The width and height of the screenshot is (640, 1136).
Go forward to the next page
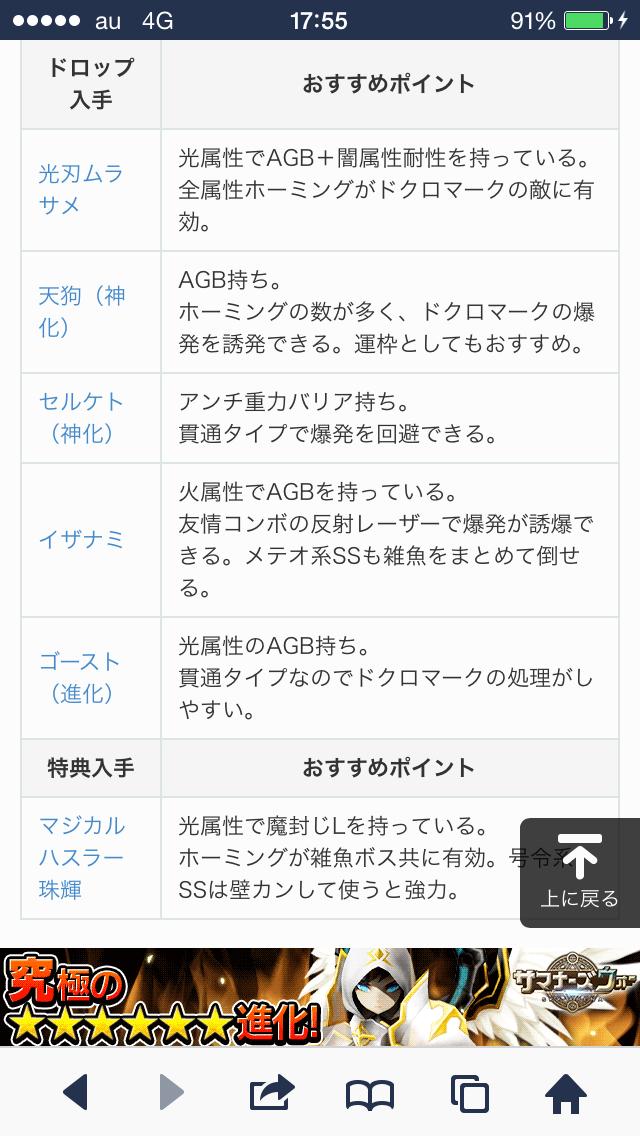(x=172, y=1092)
